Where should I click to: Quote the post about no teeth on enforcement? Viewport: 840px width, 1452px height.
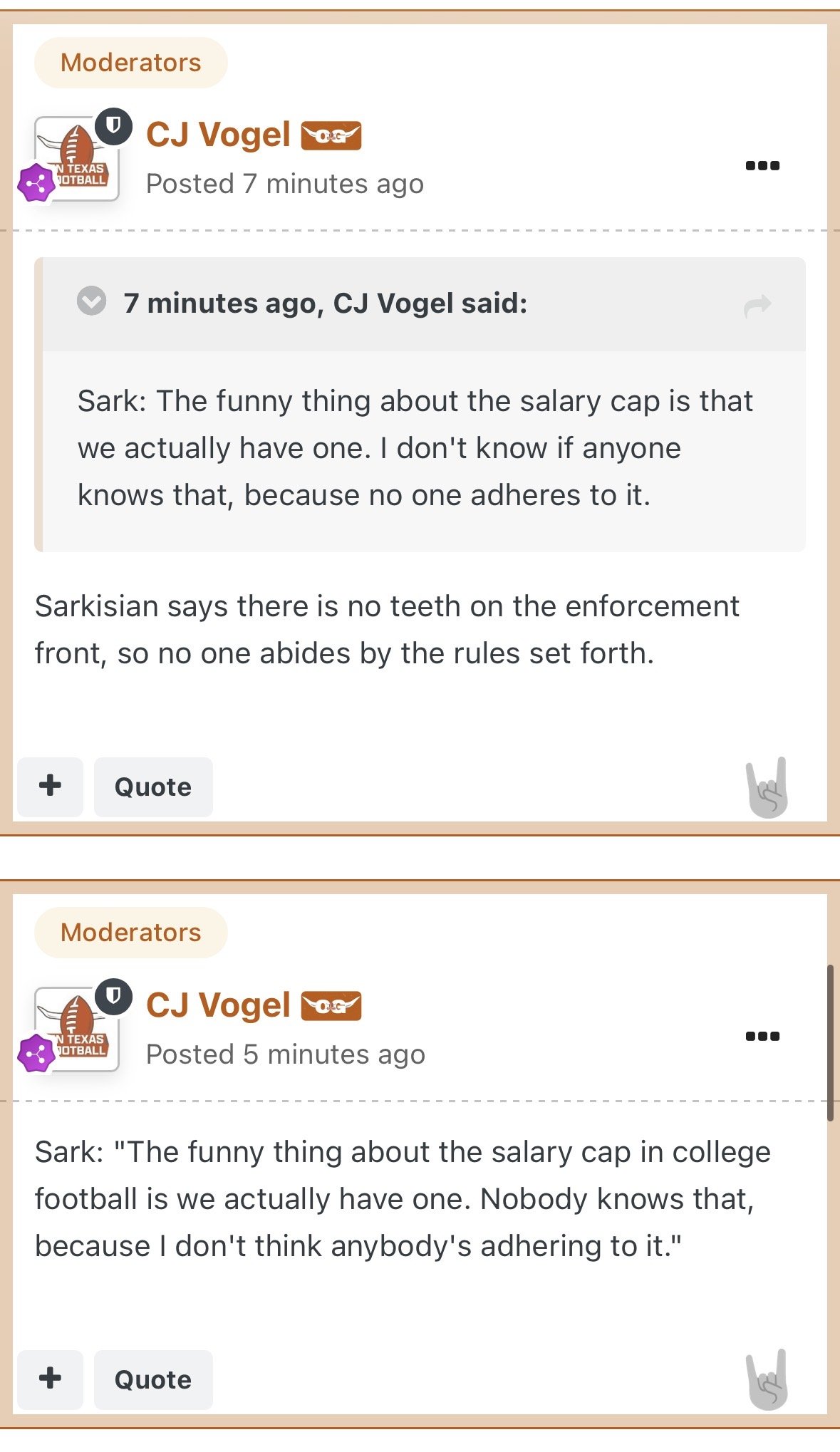(153, 787)
